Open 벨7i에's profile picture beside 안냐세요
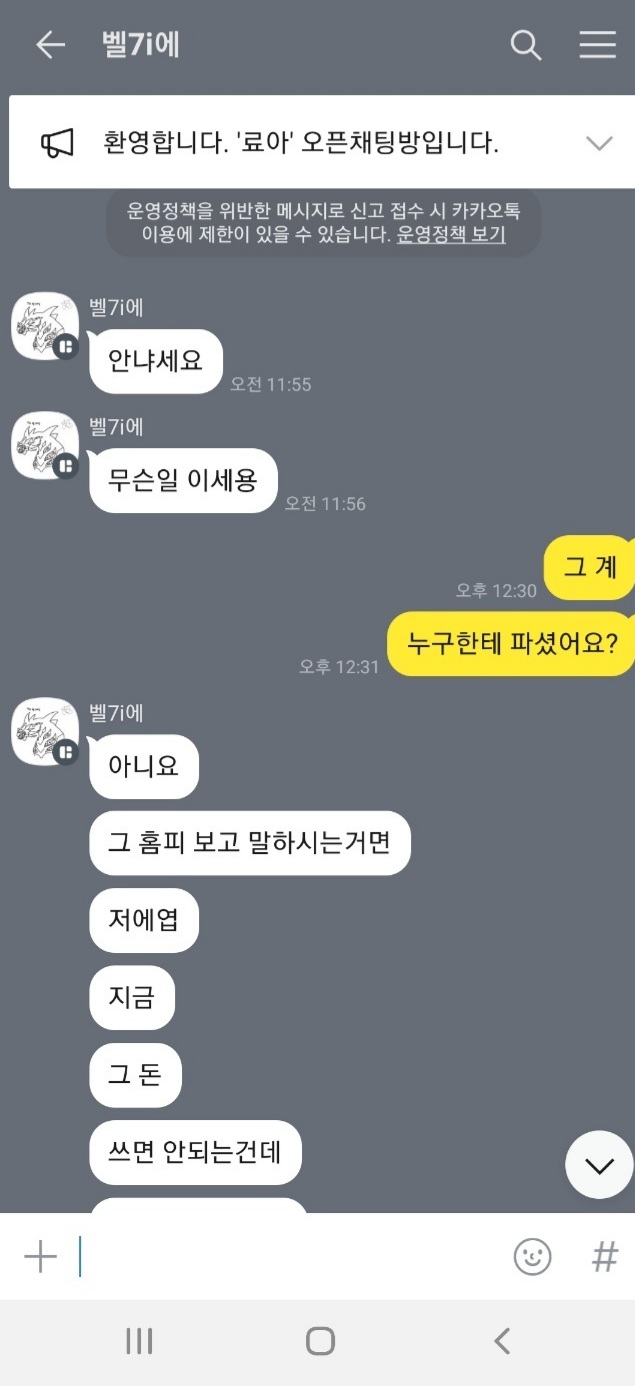This screenshot has height=1386, width=635. [x=44, y=326]
